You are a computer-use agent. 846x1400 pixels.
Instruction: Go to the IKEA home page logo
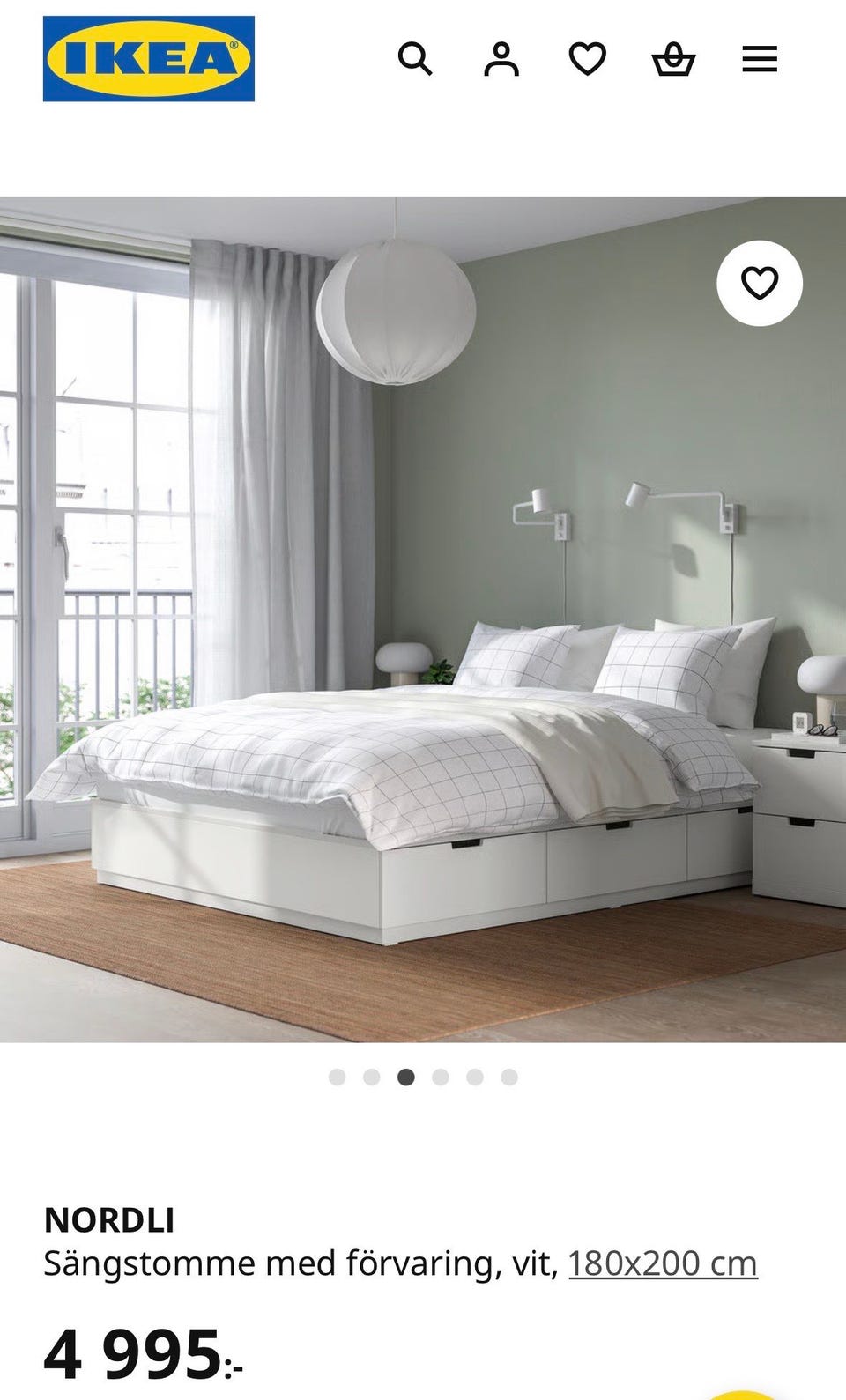click(149, 58)
